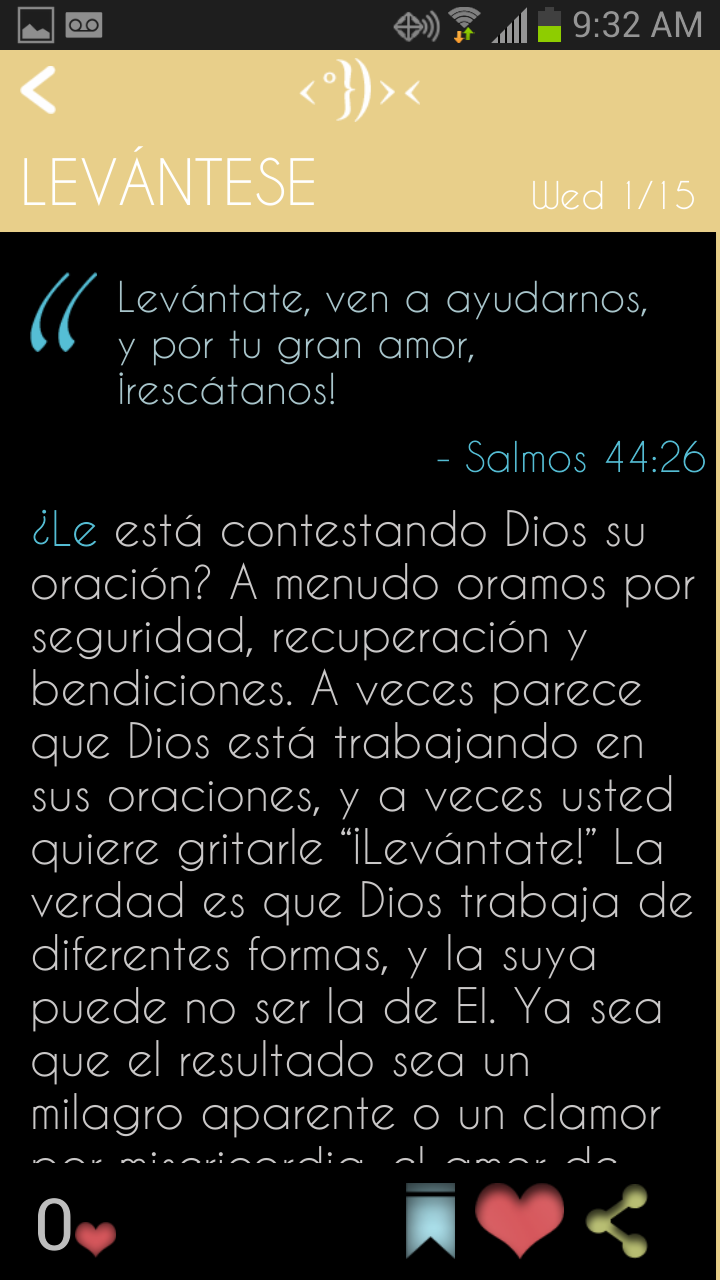Share this devotional
Image resolution: width=720 pixels, height=1280 pixels.
coord(617,1221)
